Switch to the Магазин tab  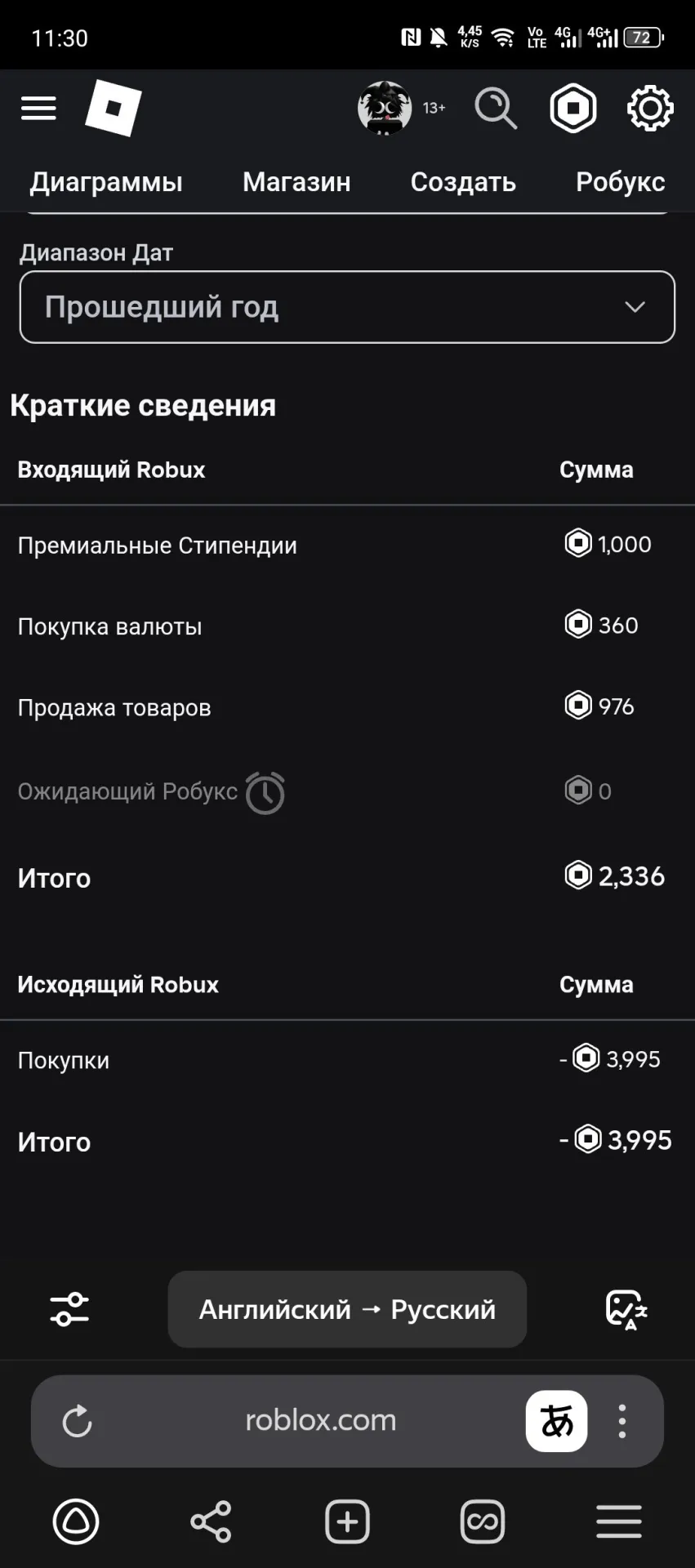coord(296,181)
